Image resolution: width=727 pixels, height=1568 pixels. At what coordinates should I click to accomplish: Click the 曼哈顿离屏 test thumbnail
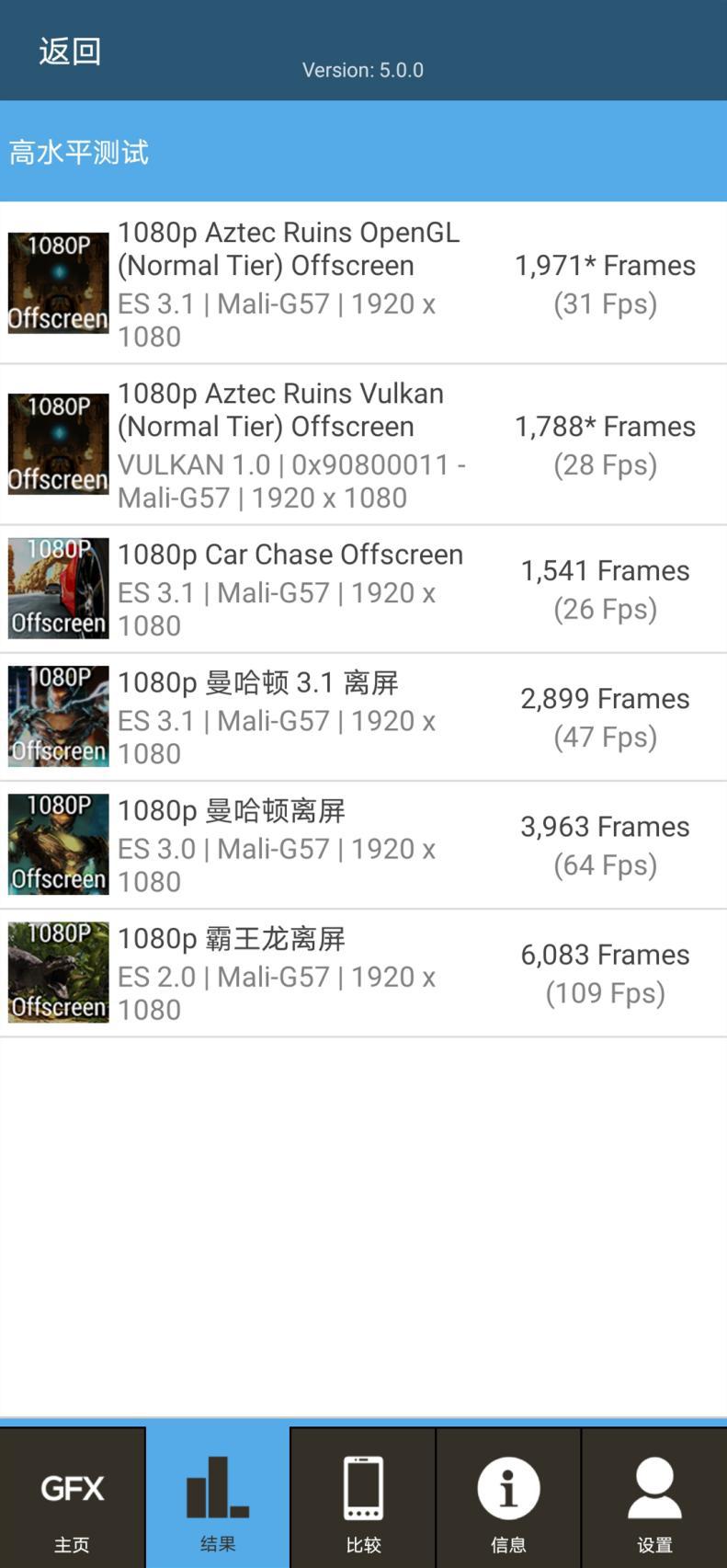point(57,843)
